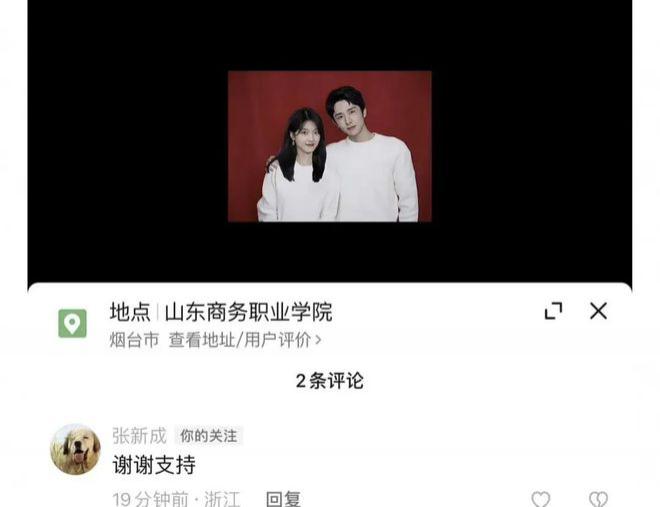Reply to 张新成's comment

click(x=283, y=498)
